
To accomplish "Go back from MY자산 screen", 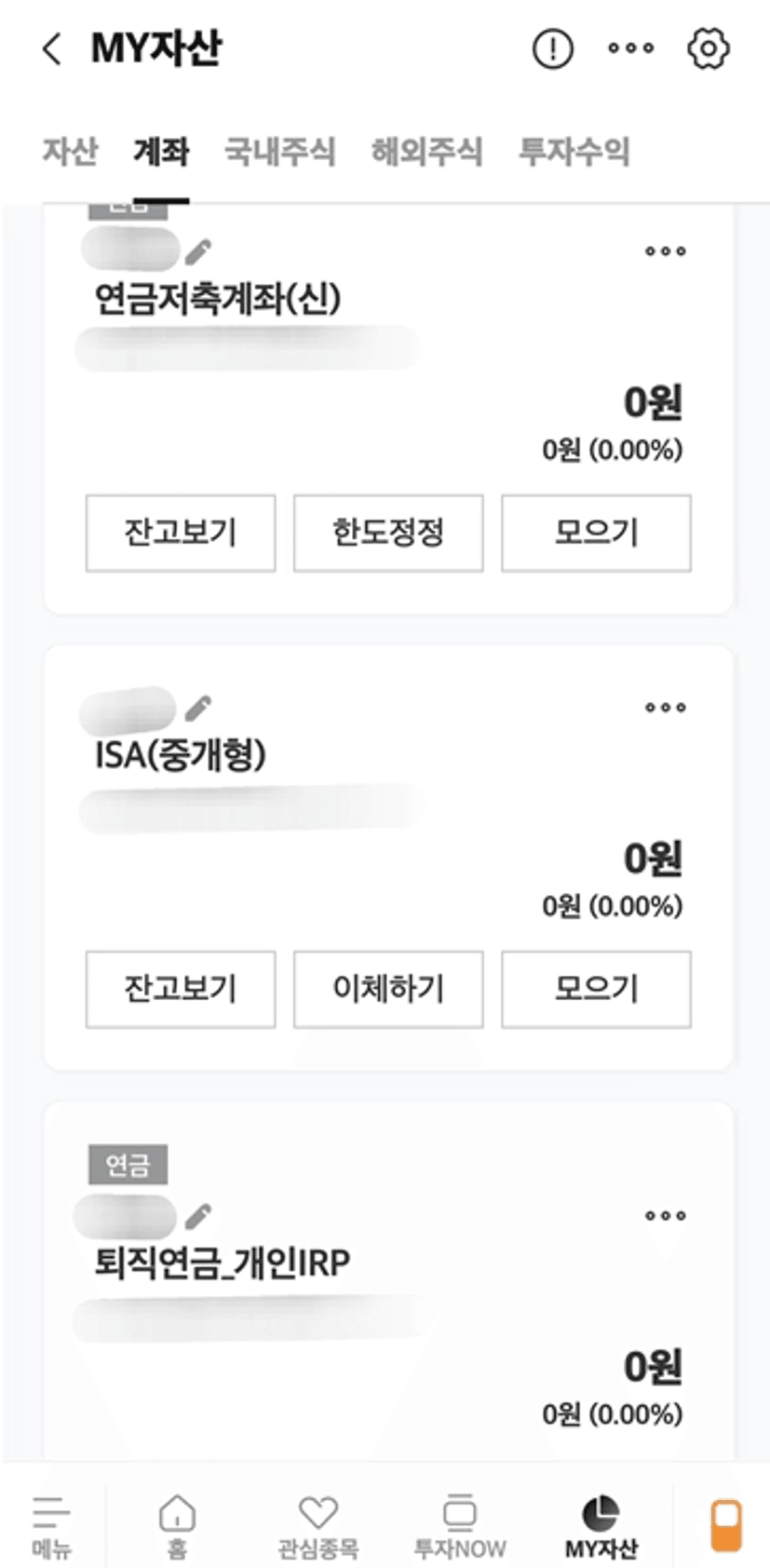I will point(52,48).
